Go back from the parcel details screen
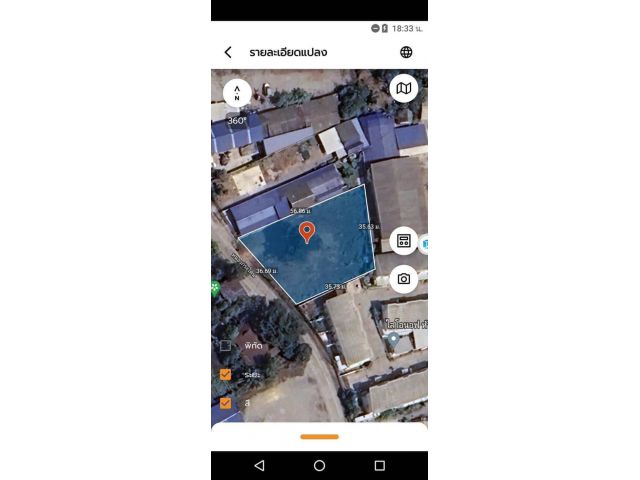 pyautogui.click(x=228, y=52)
